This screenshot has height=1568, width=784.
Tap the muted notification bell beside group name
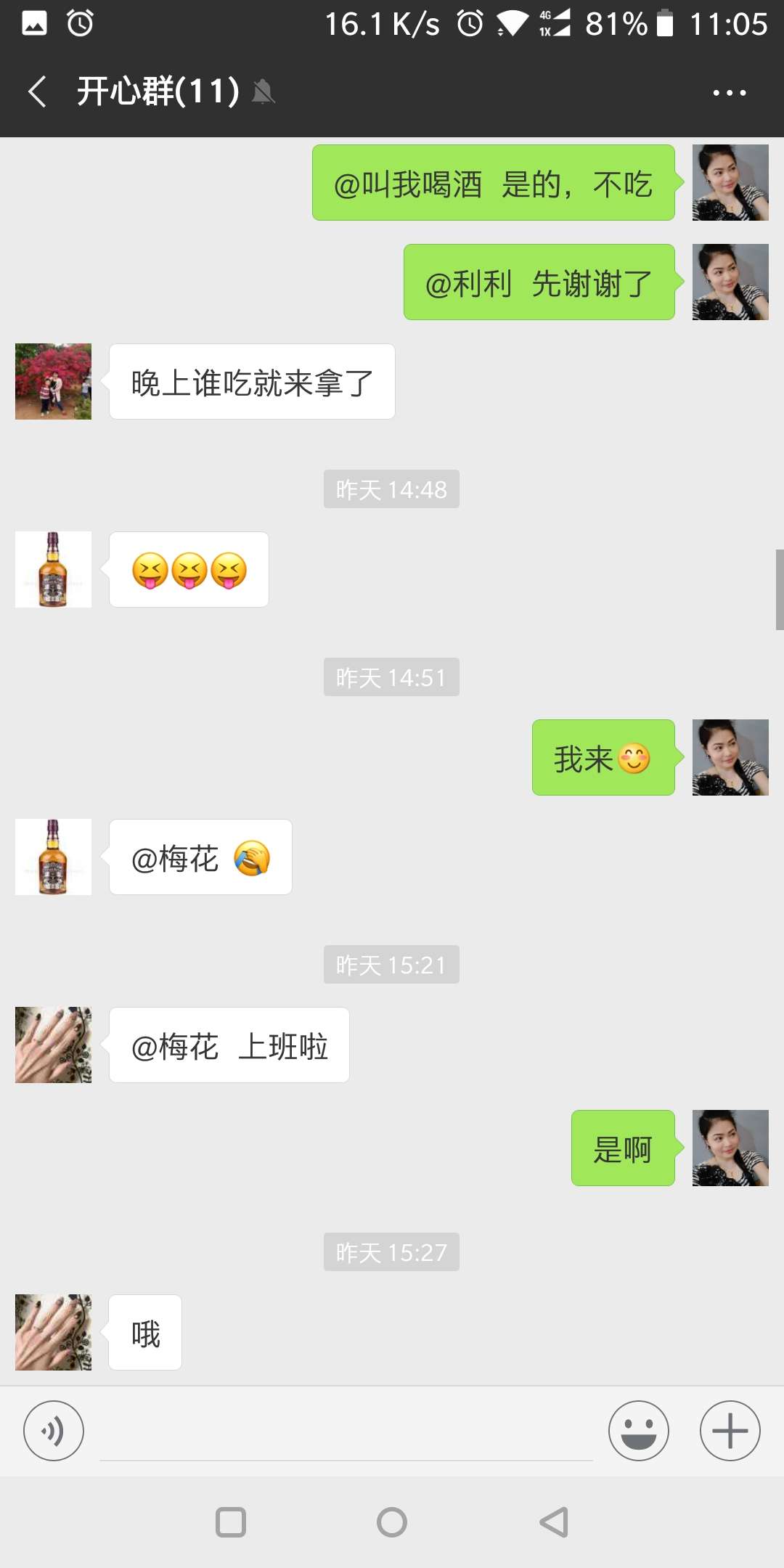click(x=264, y=91)
